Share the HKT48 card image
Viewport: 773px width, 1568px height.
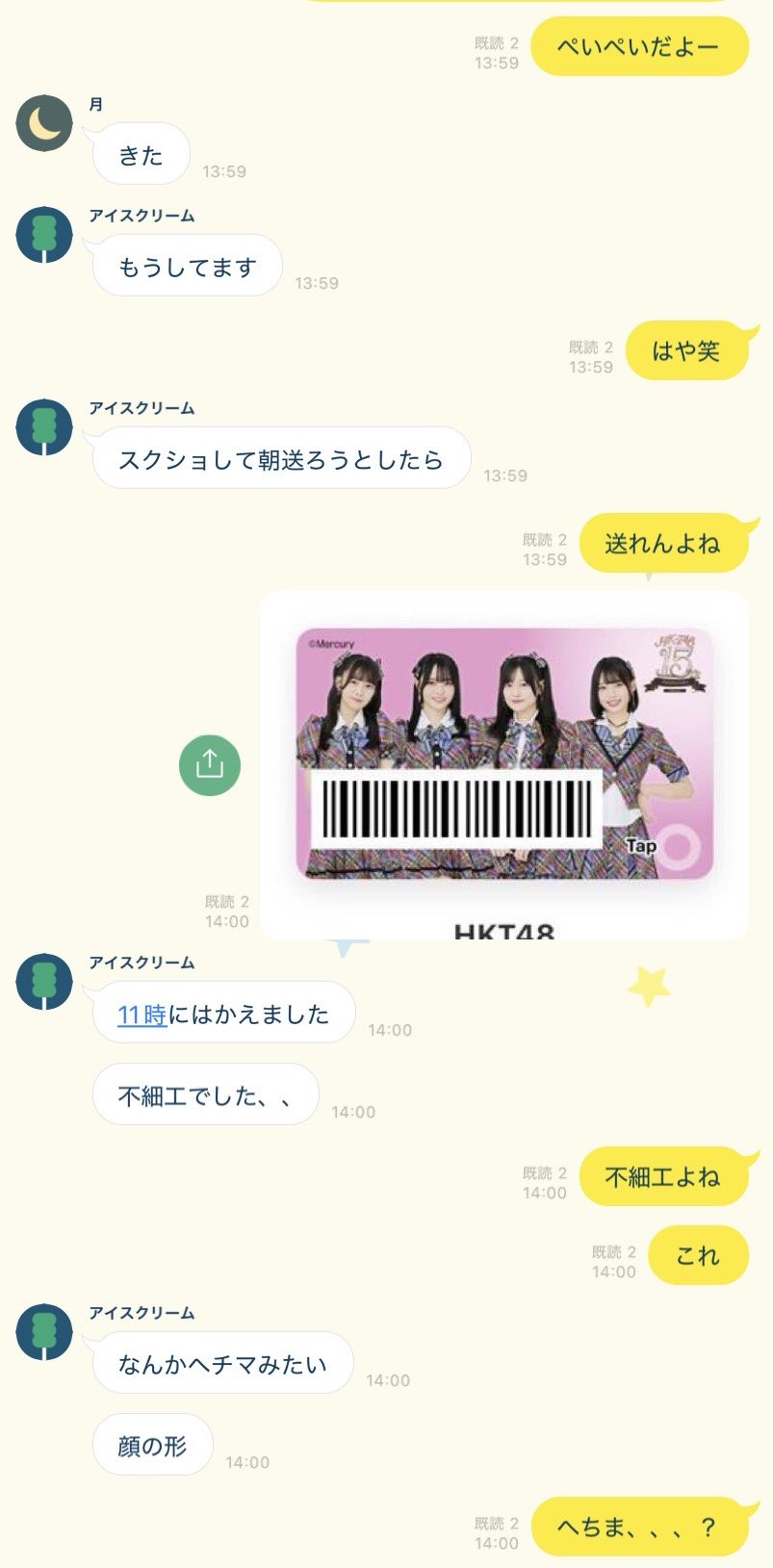(210, 765)
